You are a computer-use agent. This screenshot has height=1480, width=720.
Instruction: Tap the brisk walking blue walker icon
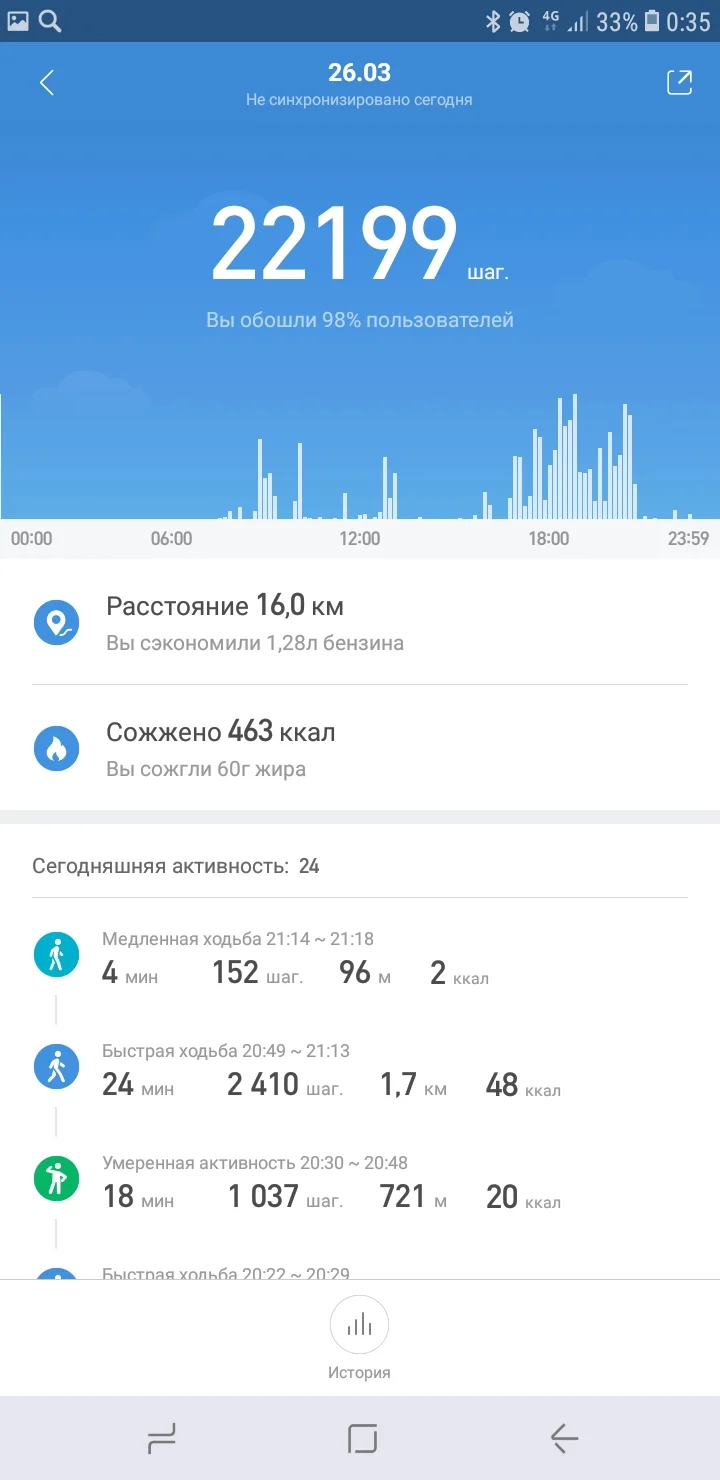[57, 1066]
